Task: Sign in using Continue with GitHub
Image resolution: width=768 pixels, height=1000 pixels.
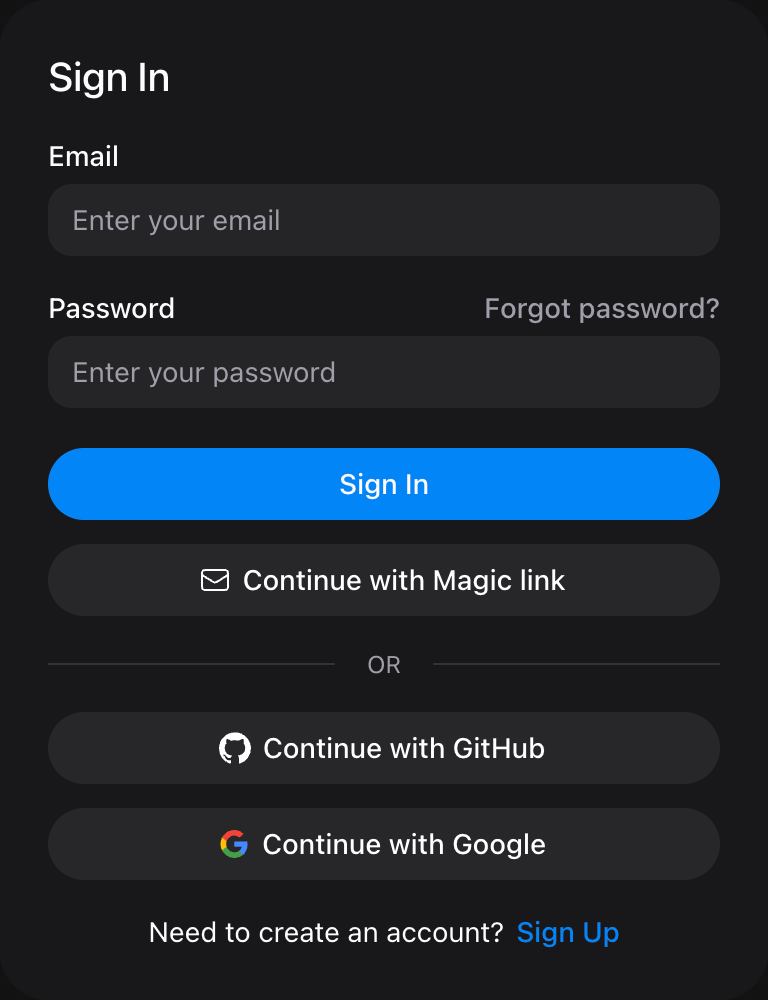Action: [384, 748]
